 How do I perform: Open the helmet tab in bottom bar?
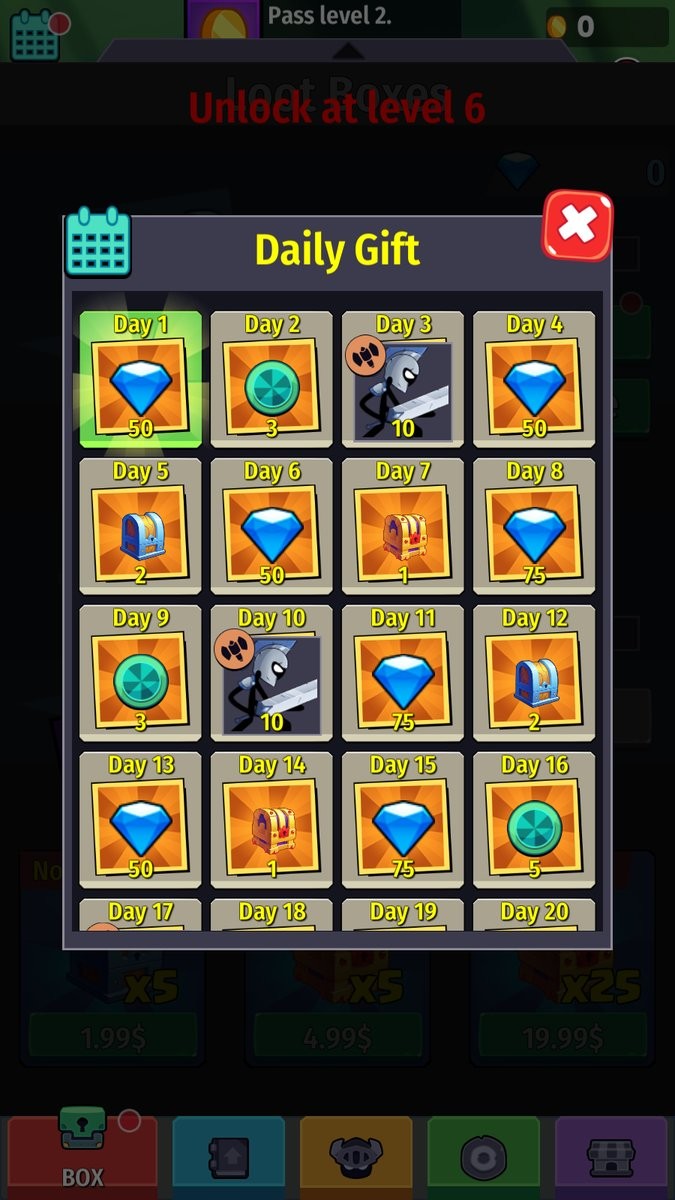pyautogui.click(x=356, y=1157)
